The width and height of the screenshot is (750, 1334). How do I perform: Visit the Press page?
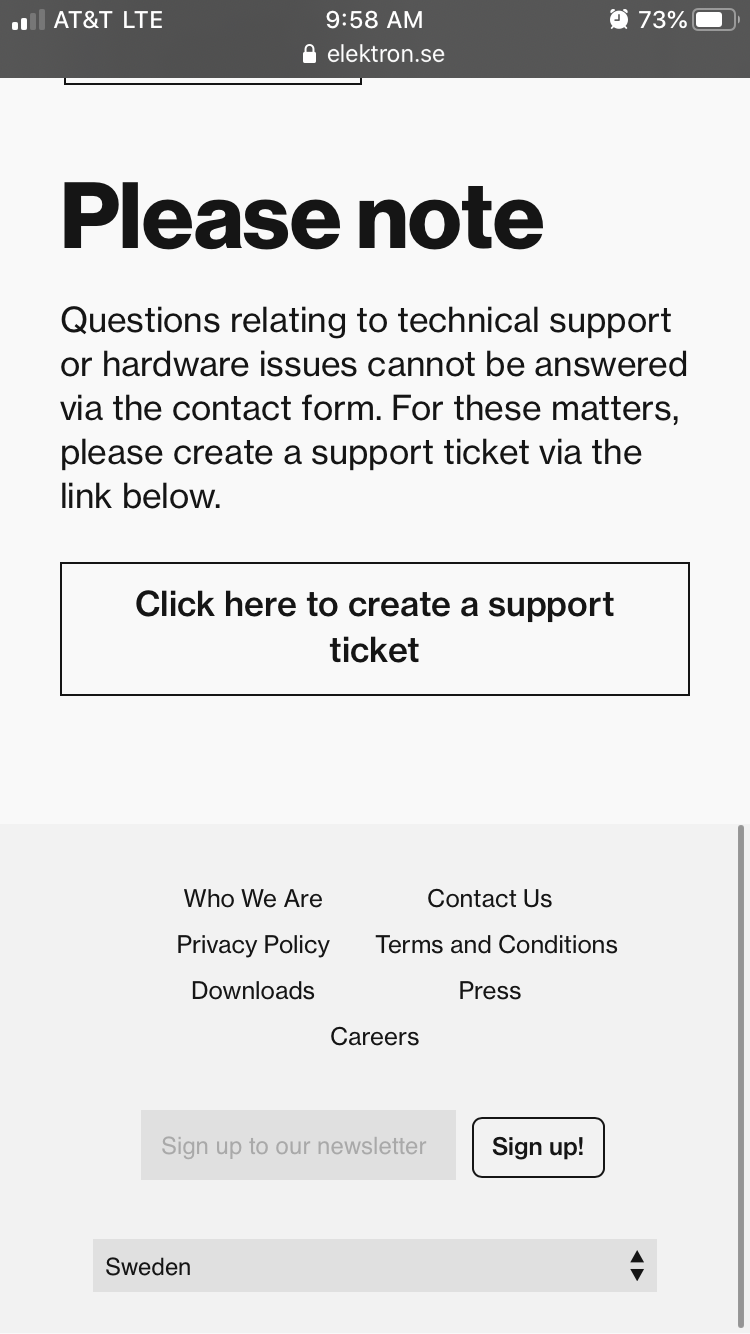(x=490, y=990)
